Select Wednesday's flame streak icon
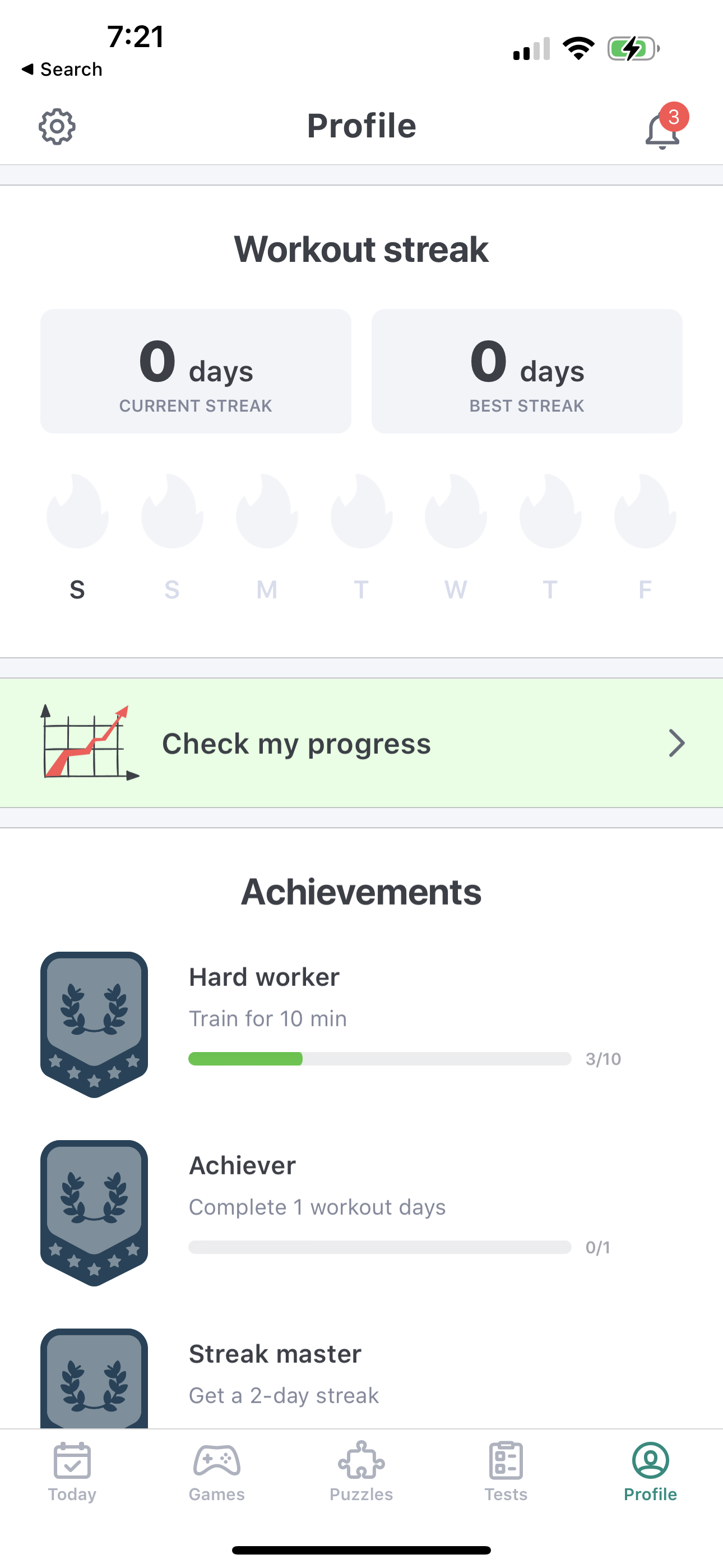Screen dimensions: 723x1568 click(x=455, y=513)
